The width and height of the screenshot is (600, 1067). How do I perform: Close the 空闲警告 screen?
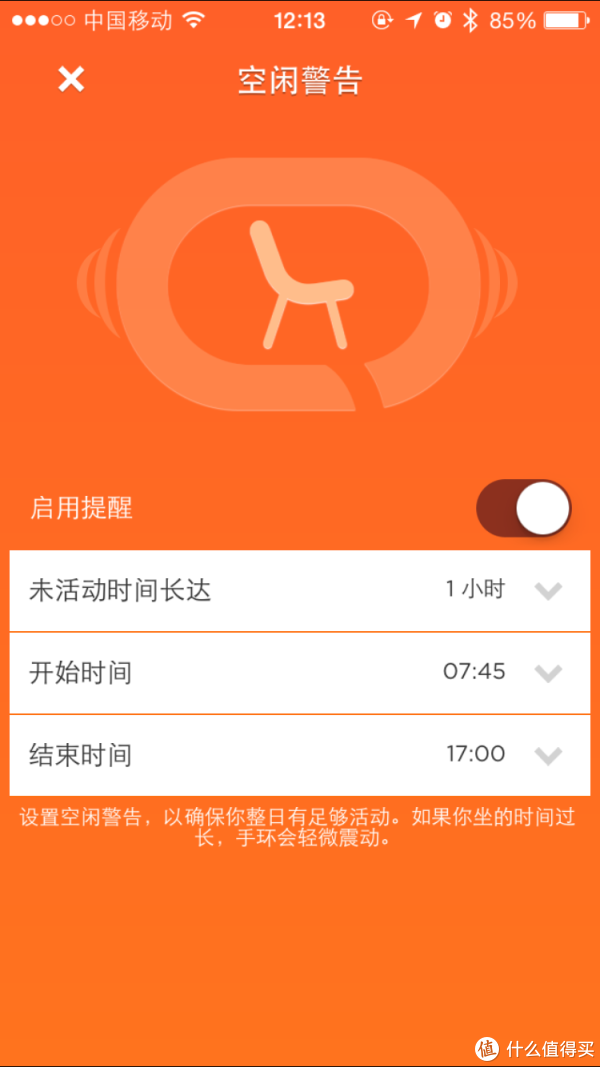click(71, 79)
